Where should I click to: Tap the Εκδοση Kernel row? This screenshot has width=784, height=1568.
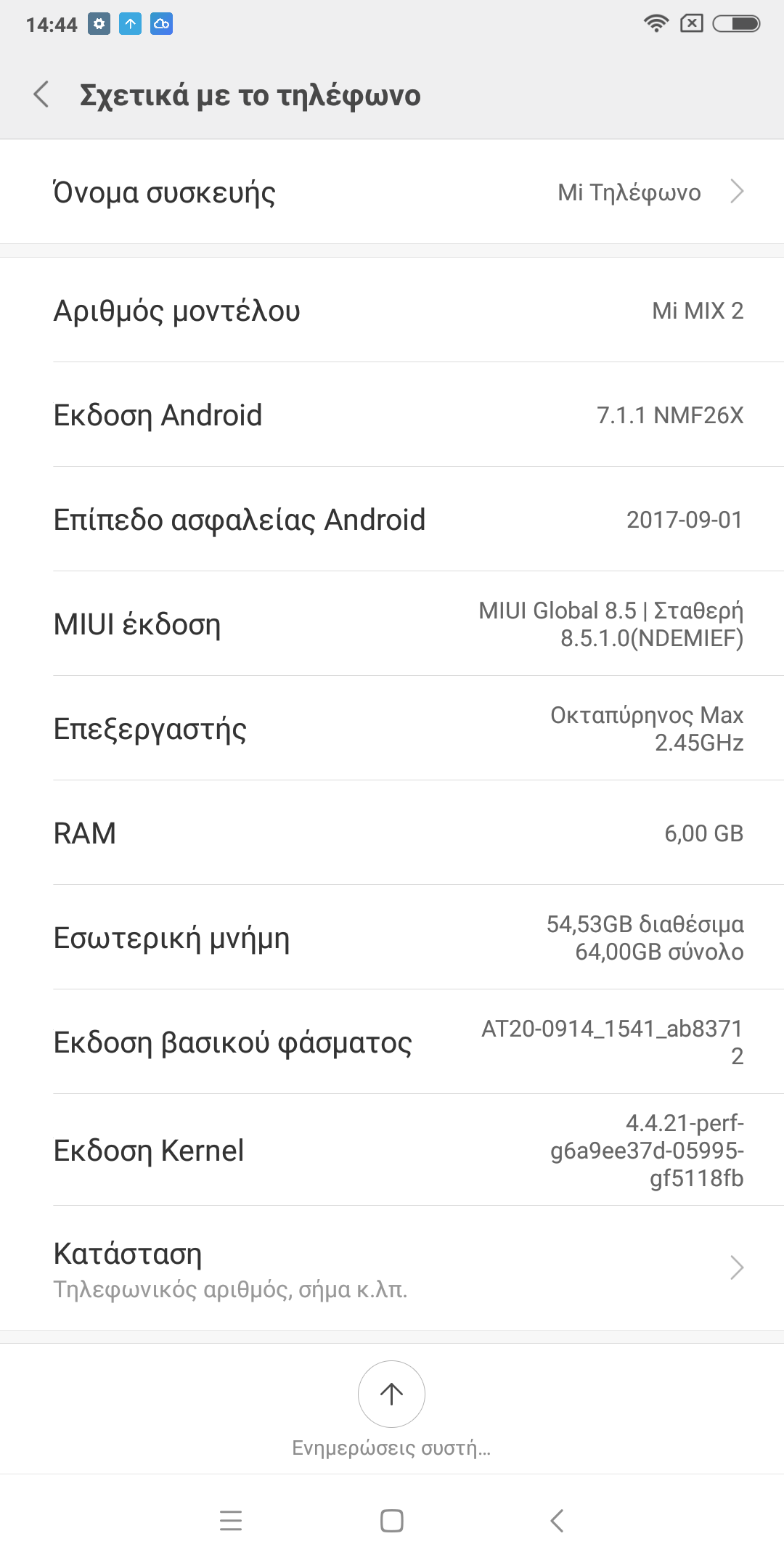392,1150
